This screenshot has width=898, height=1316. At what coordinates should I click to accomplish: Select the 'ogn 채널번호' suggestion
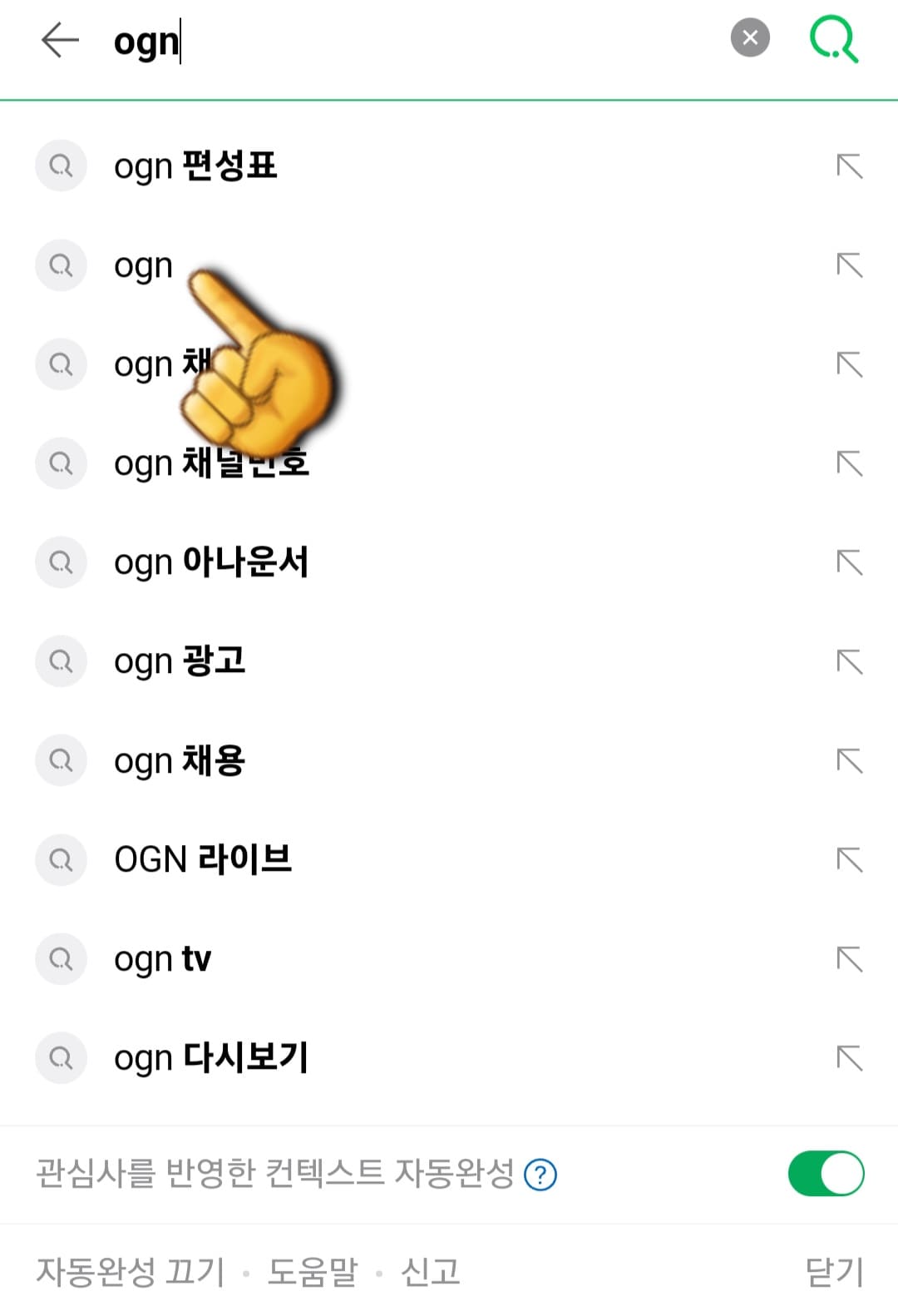coord(212,463)
